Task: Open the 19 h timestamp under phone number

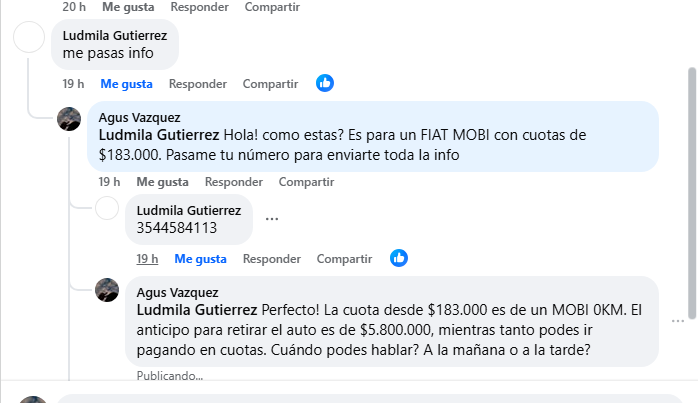Action: 147,258
